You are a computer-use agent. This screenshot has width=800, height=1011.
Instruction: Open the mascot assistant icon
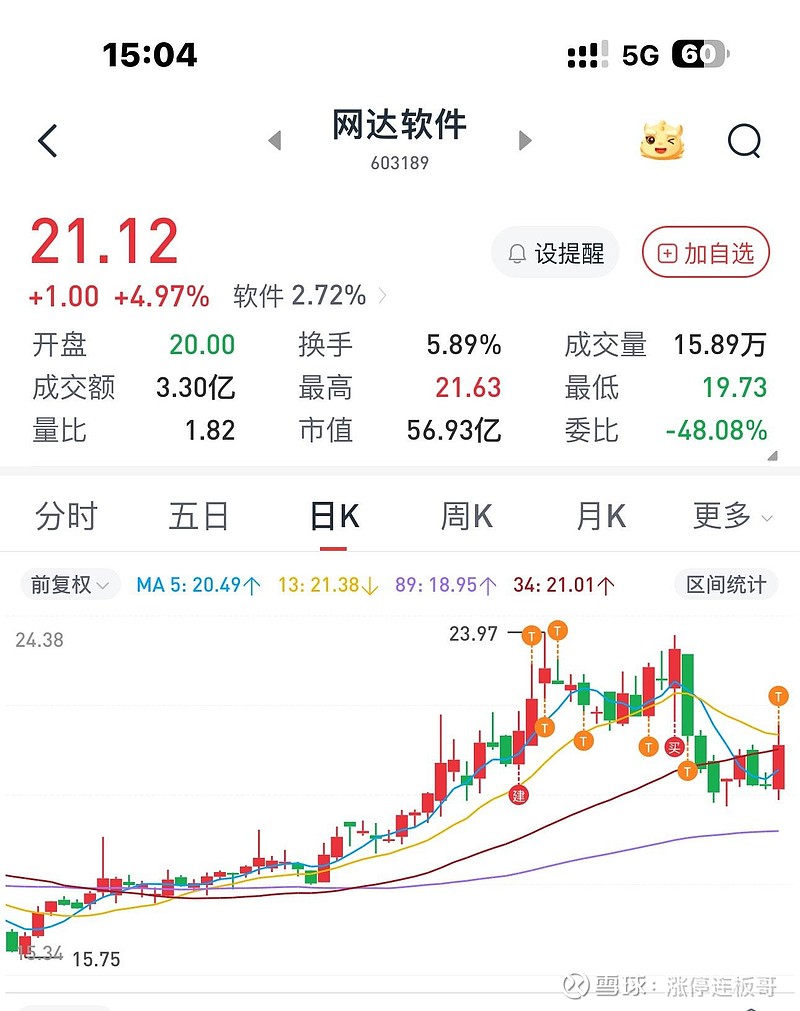point(662,140)
